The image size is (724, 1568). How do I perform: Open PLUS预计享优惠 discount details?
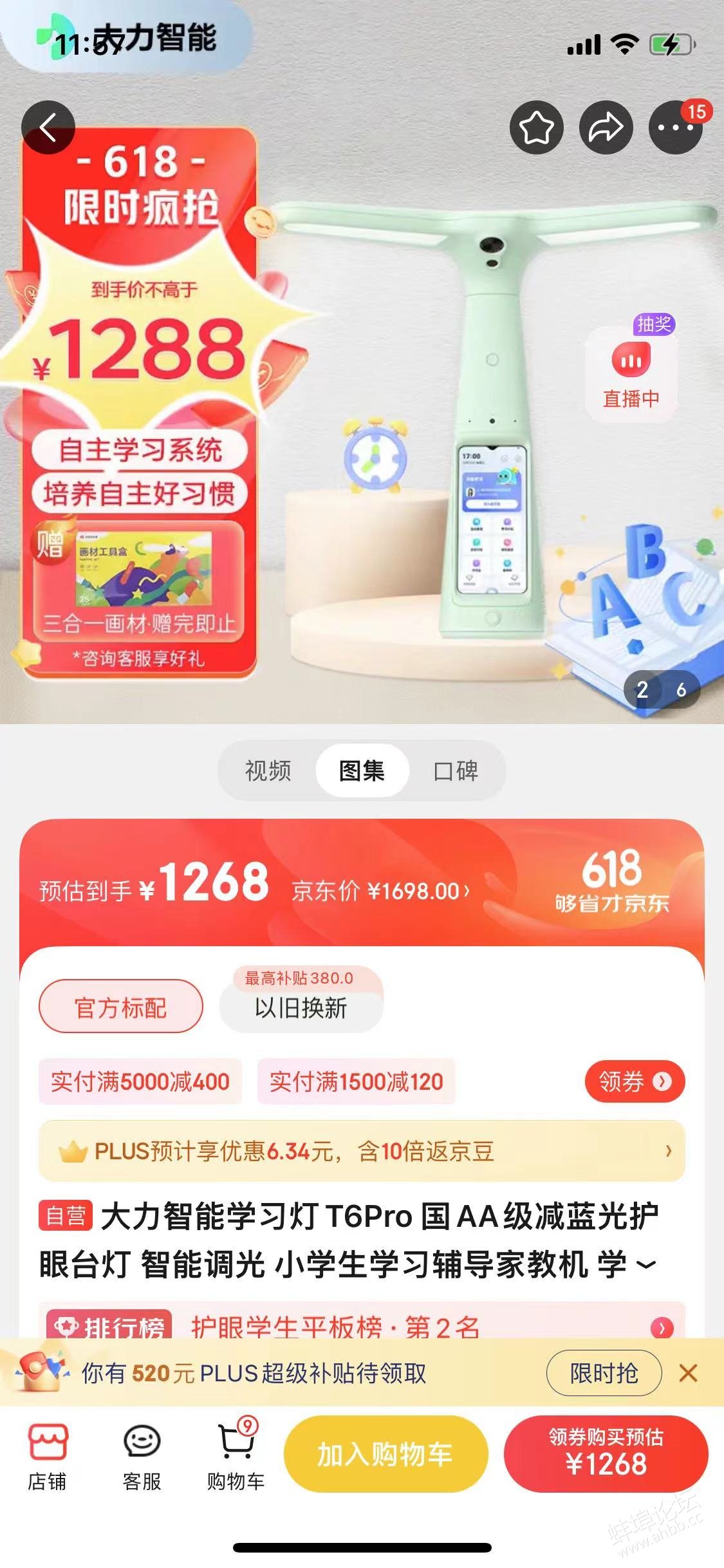[362, 1151]
